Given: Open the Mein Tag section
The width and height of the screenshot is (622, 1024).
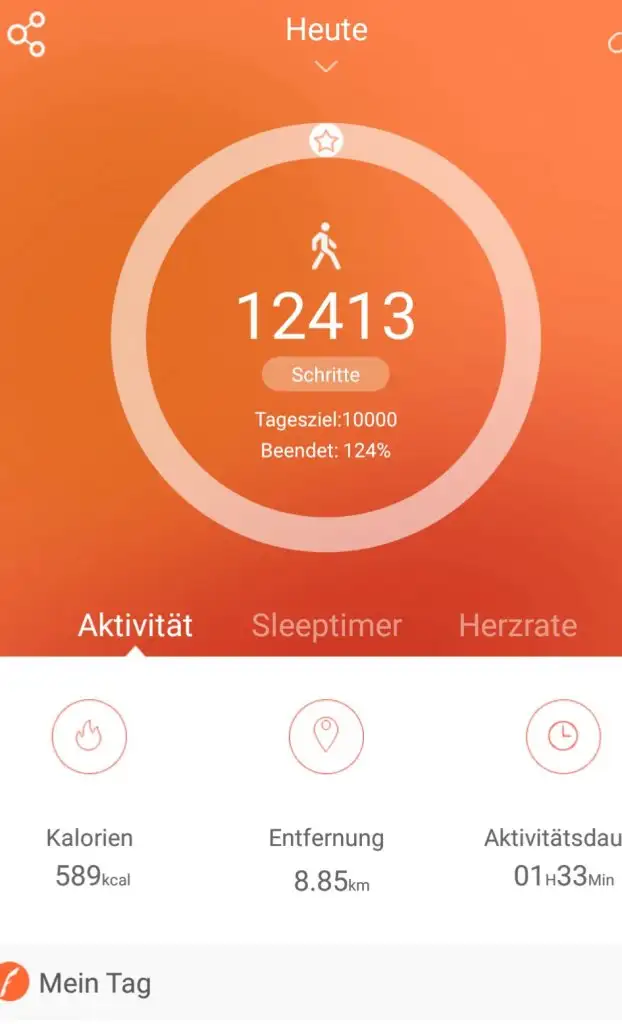Looking at the screenshot, I should [x=95, y=983].
